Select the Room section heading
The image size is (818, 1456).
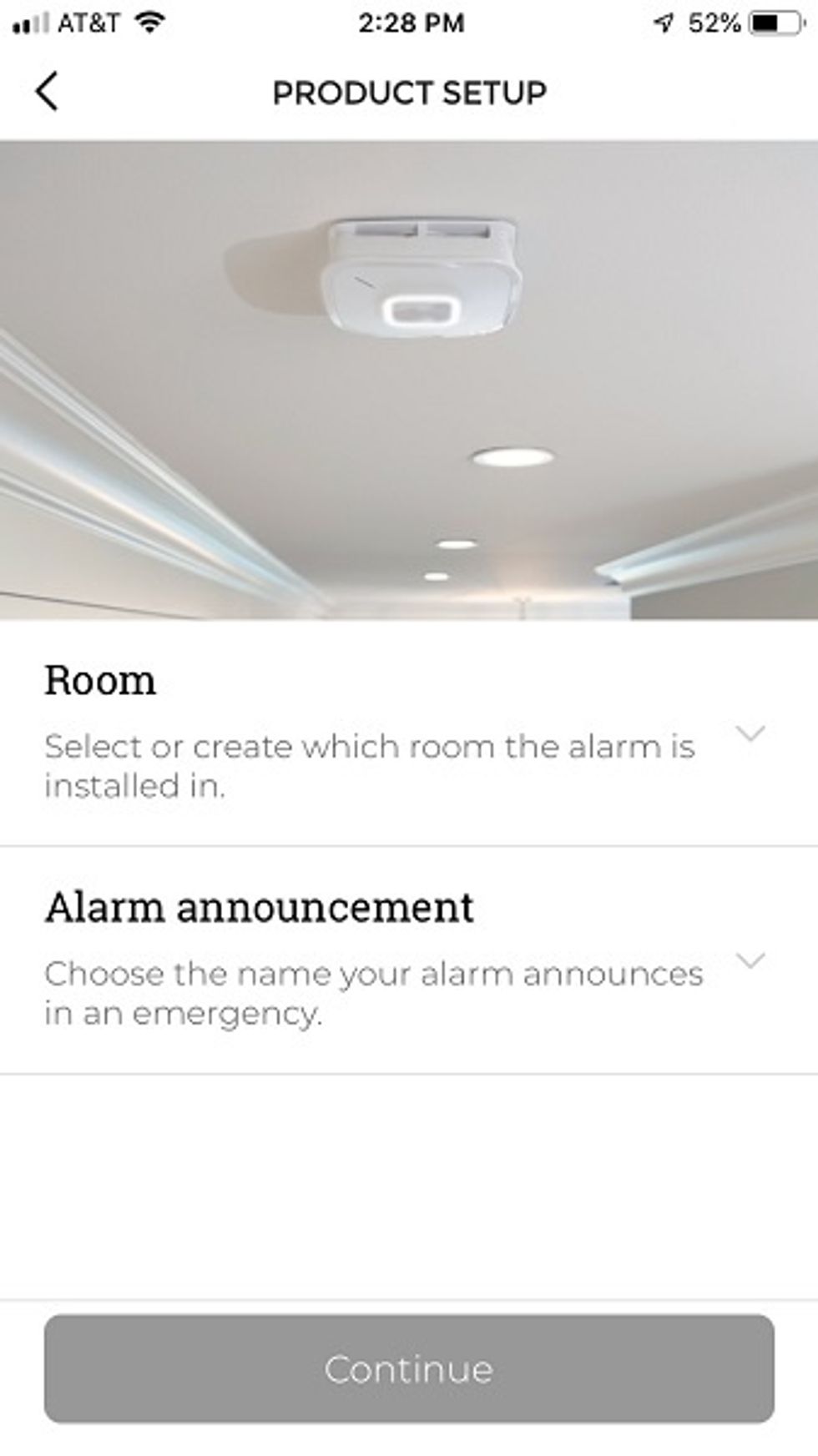pyautogui.click(x=99, y=680)
